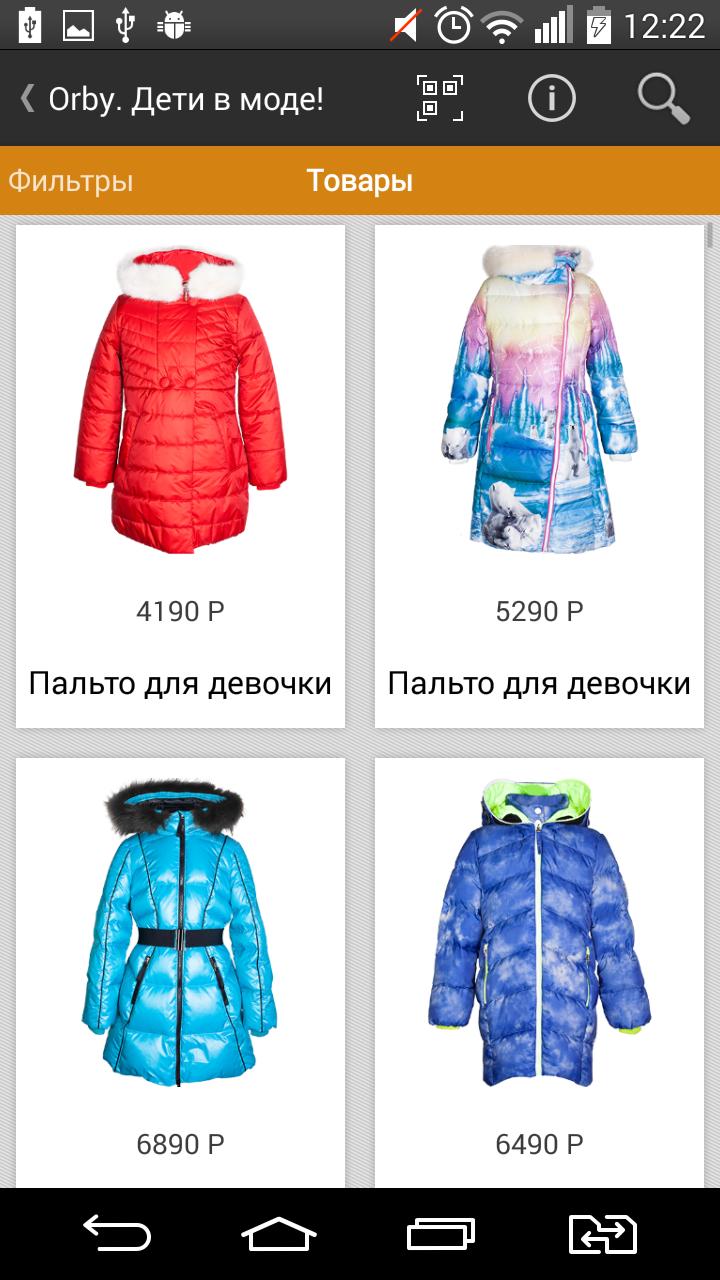Open the turquoise coat priced 6890 Р

[x=180, y=970]
